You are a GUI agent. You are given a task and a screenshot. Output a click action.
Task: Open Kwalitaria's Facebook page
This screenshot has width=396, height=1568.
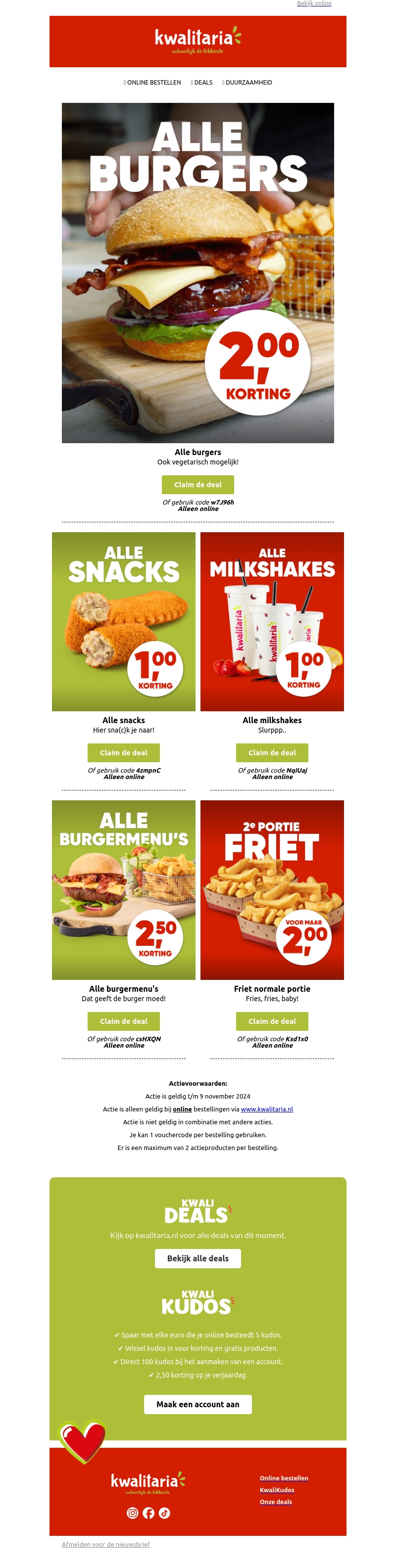pyautogui.click(x=148, y=1513)
